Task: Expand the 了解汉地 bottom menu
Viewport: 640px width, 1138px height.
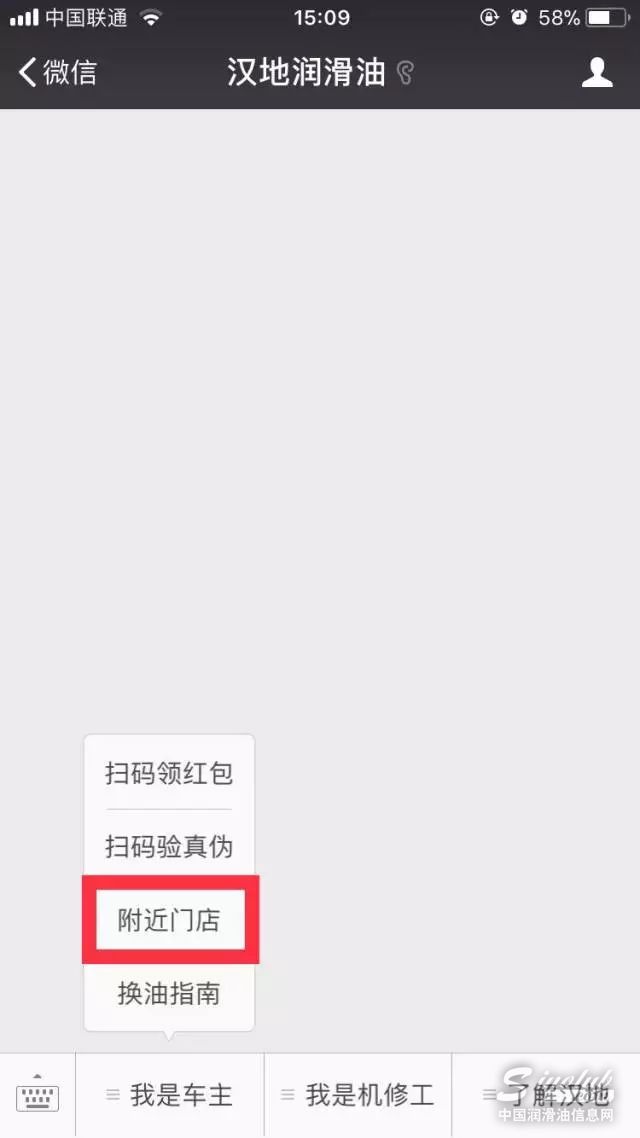Action: pyautogui.click(x=546, y=1095)
